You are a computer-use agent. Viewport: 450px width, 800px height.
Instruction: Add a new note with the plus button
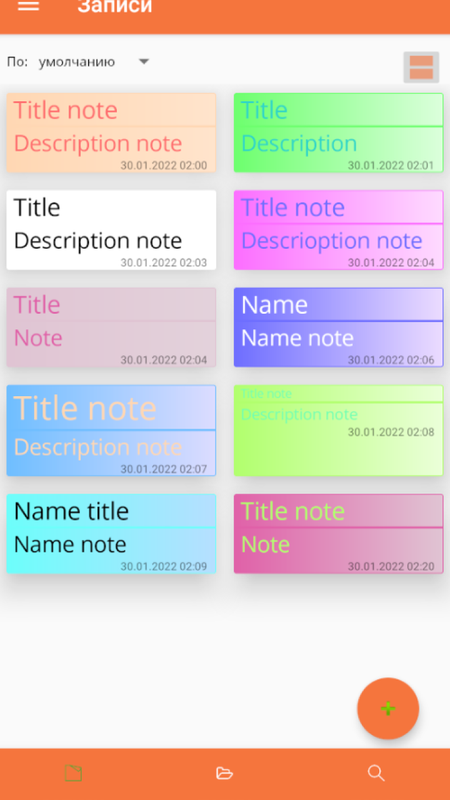coord(388,708)
